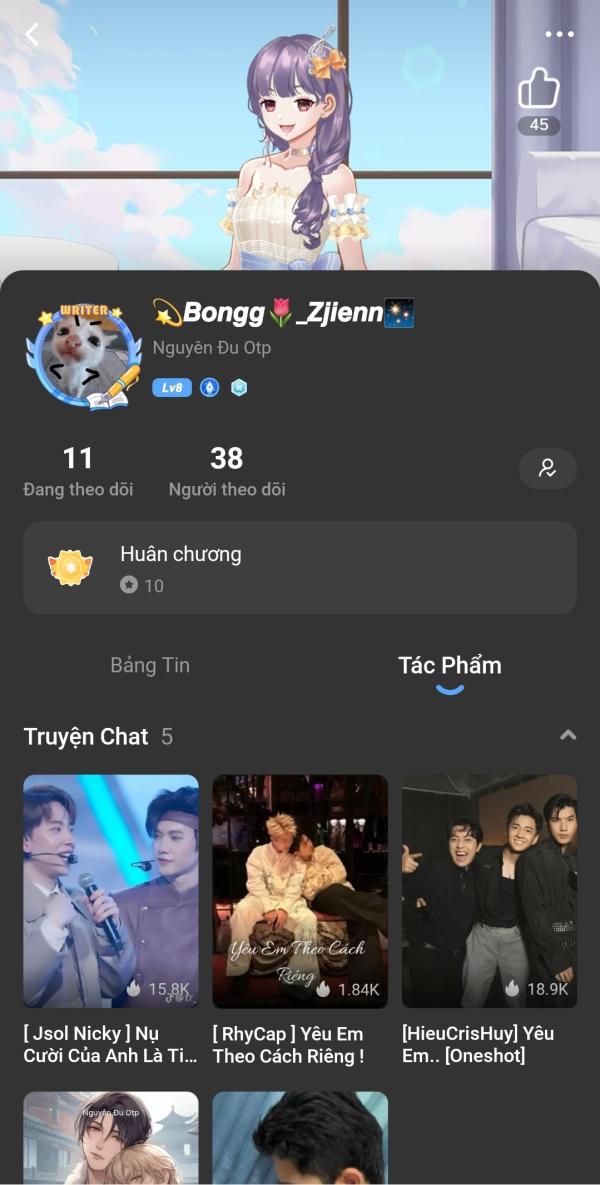Viewport: 600px width, 1185px height.
Task: Open the Huân chương medals card
Action: point(300,567)
